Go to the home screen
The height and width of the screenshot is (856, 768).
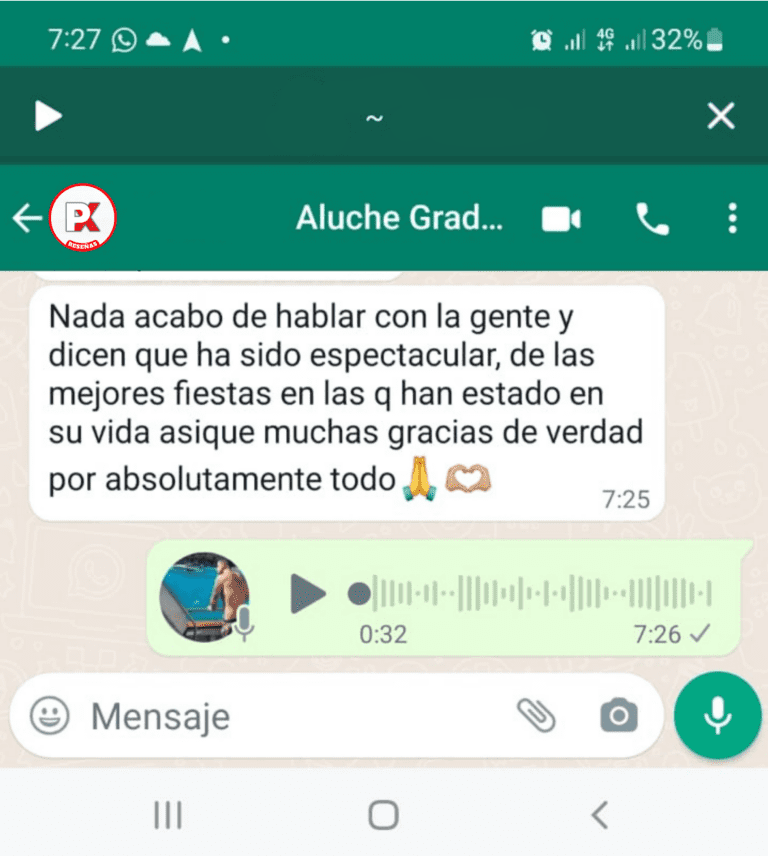[383, 815]
